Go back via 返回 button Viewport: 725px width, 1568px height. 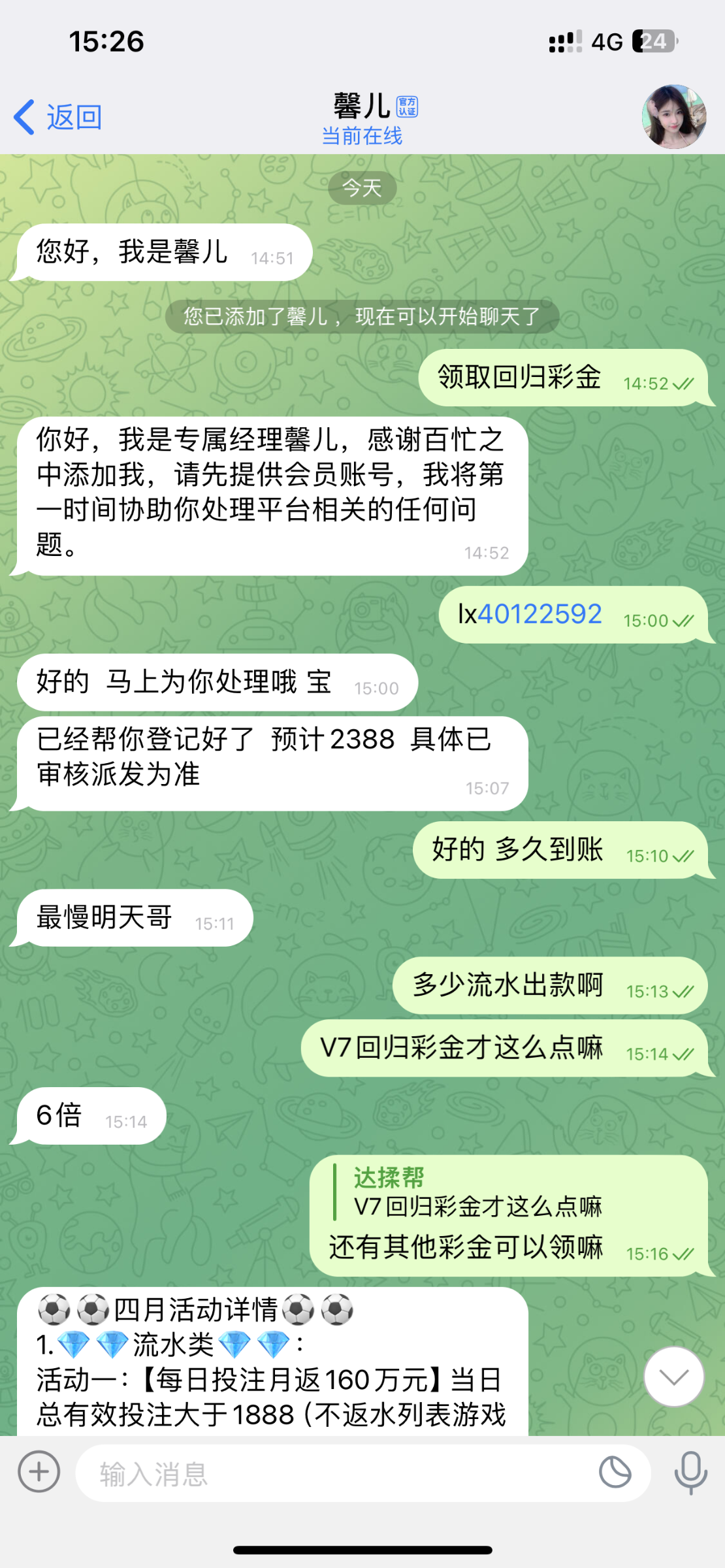(57, 118)
